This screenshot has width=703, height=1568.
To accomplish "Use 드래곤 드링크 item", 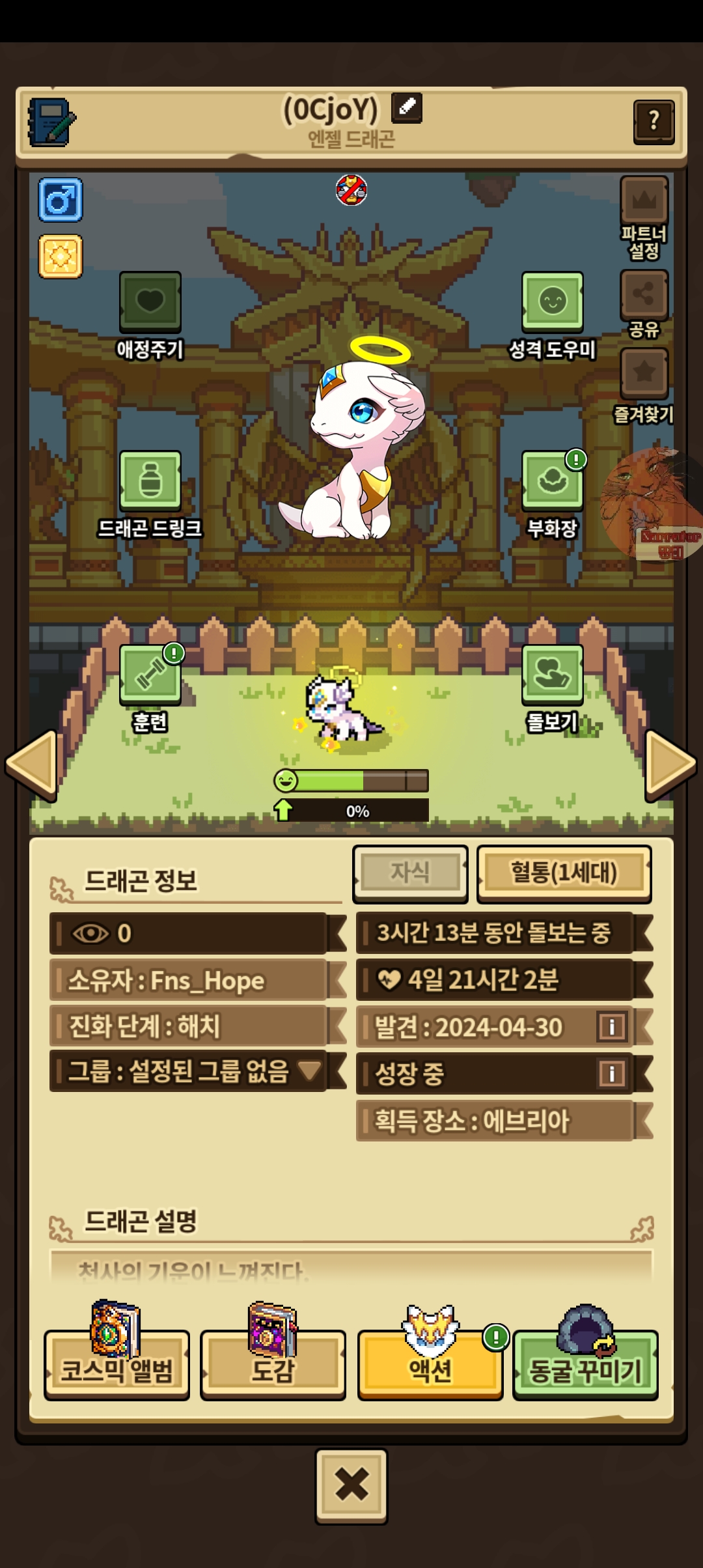I will coord(150,480).
